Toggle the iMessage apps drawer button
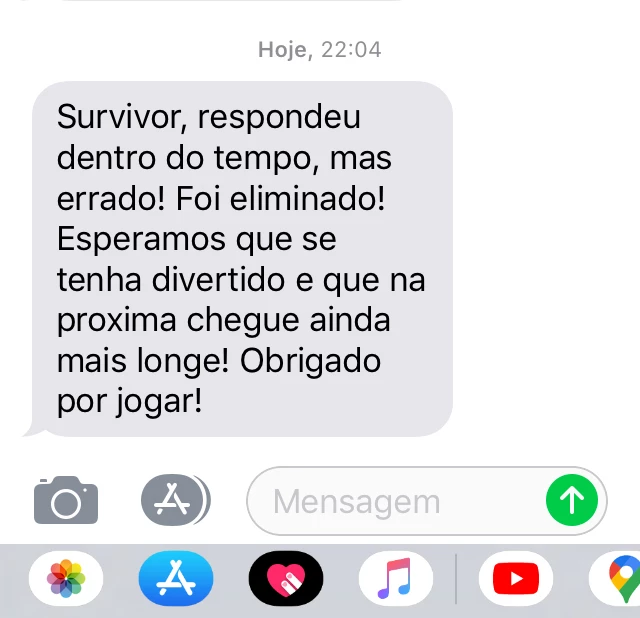This screenshot has width=640, height=618. coord(175,499)
